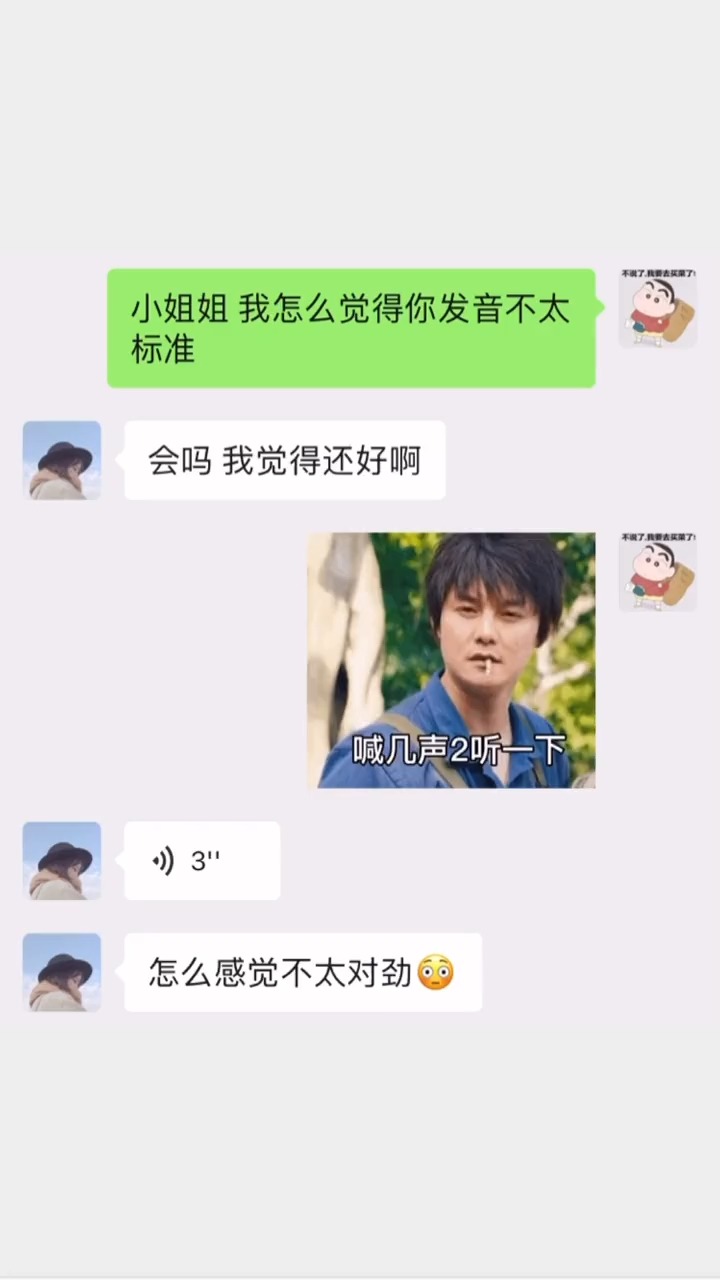Tap the avatar next to 怎么感觉不太对劲
This screenshot has width=720, height=1280.
(62, 972)
